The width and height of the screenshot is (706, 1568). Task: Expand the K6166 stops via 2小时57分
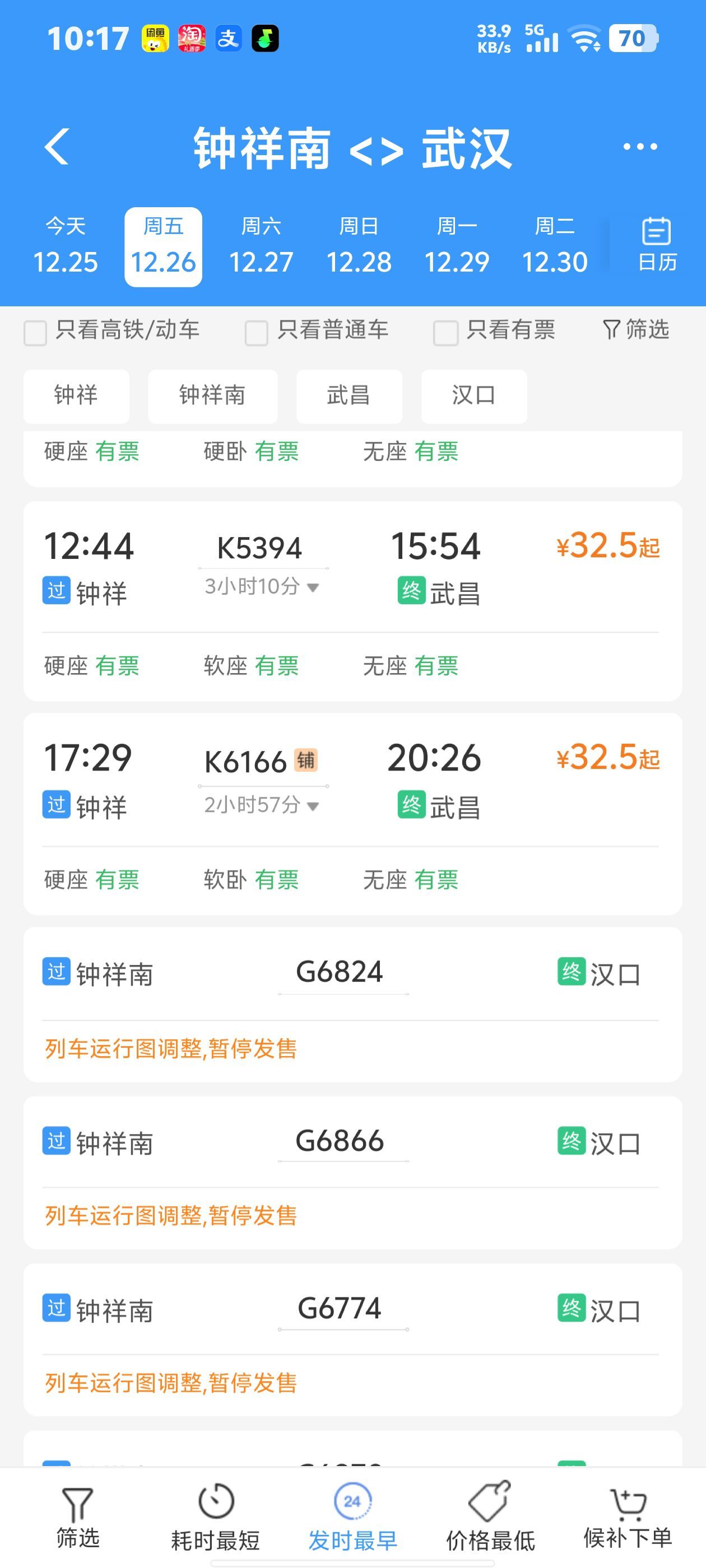pos(261,805)
